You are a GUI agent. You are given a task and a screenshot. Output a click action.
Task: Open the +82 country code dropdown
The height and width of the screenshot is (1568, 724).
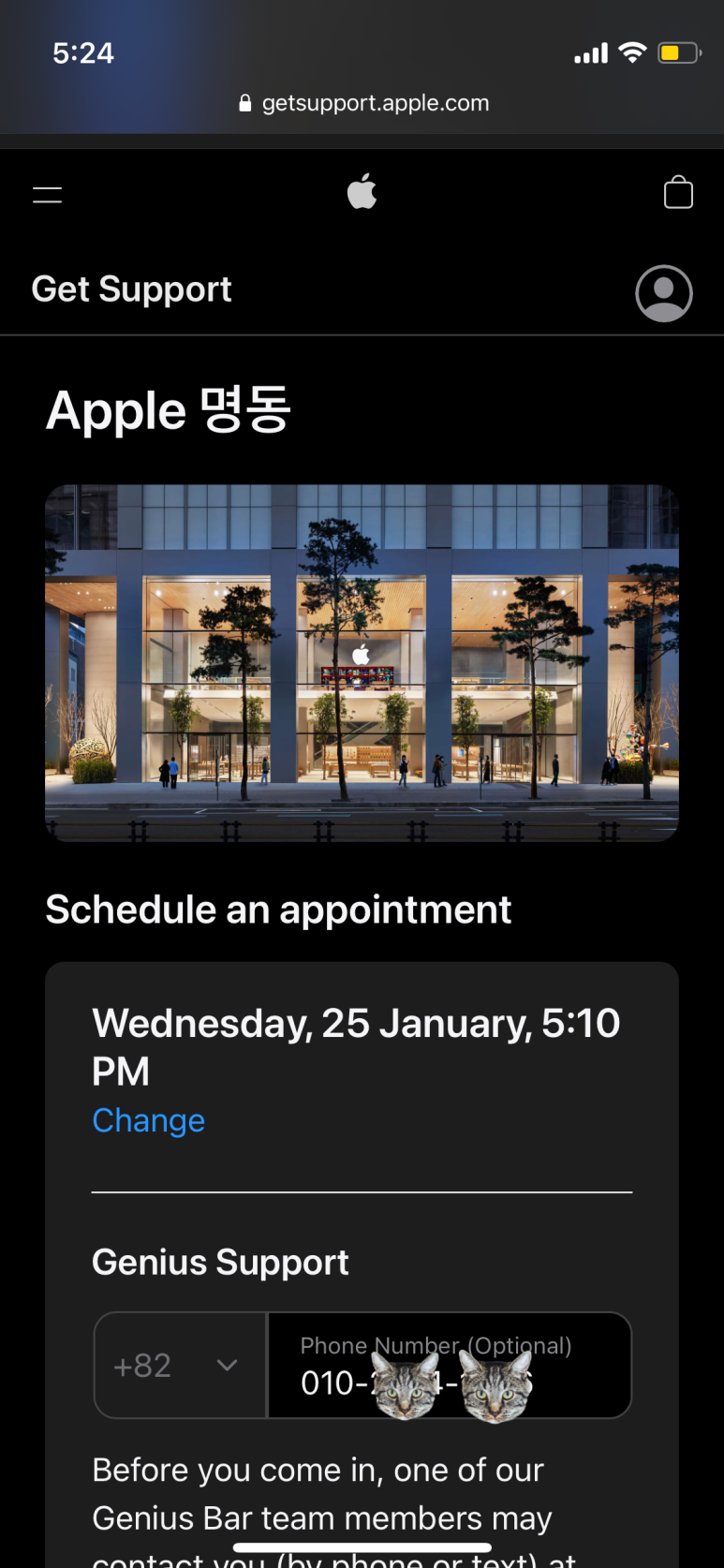click(x=181, y=1365)
